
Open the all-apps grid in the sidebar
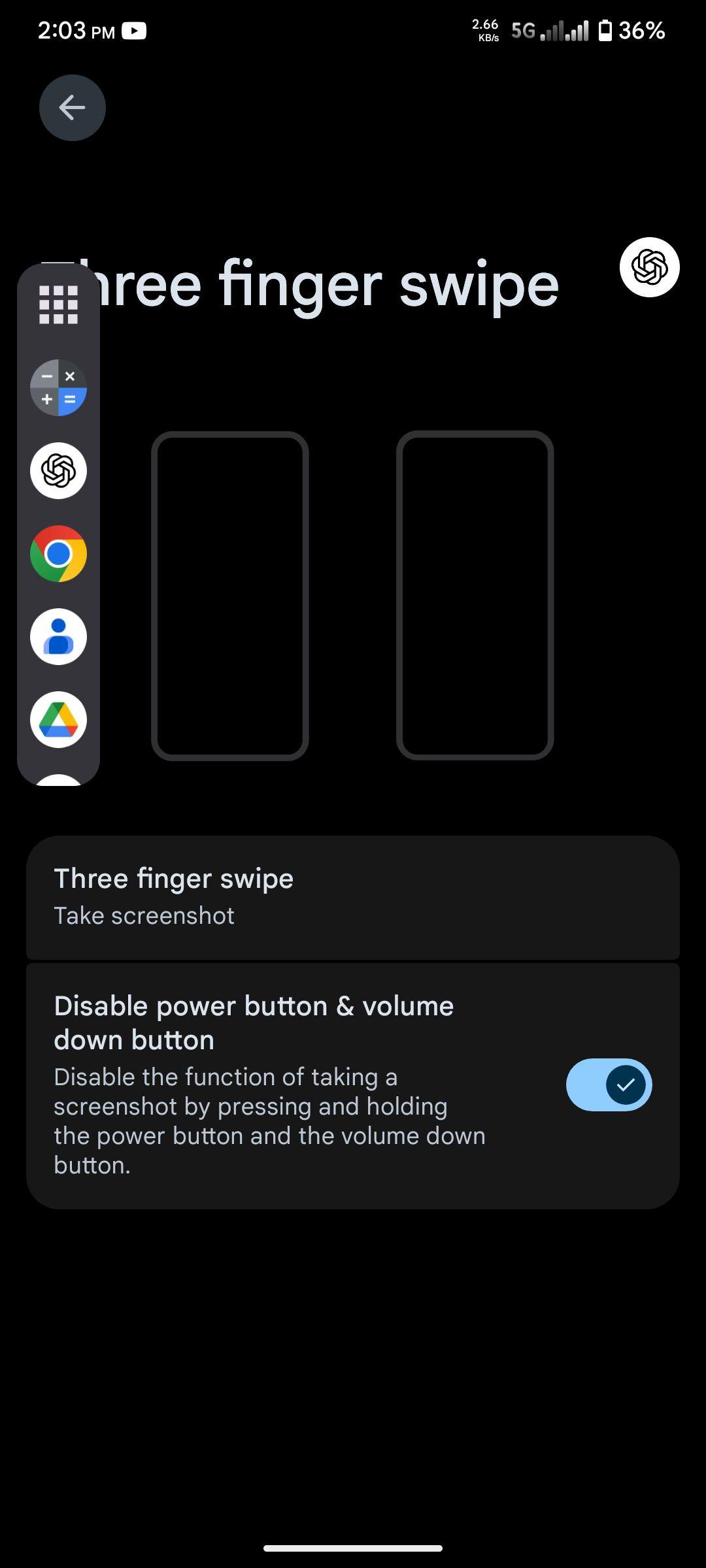[x=58, y=305]
